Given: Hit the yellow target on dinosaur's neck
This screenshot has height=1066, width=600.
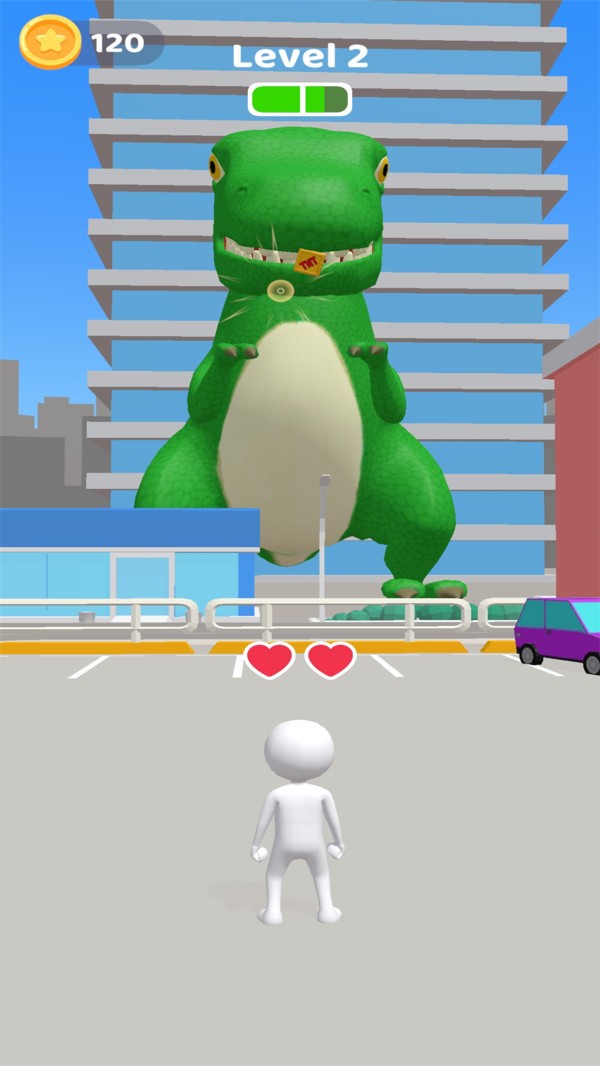Looking at the screenshot, I should [279, 290].
